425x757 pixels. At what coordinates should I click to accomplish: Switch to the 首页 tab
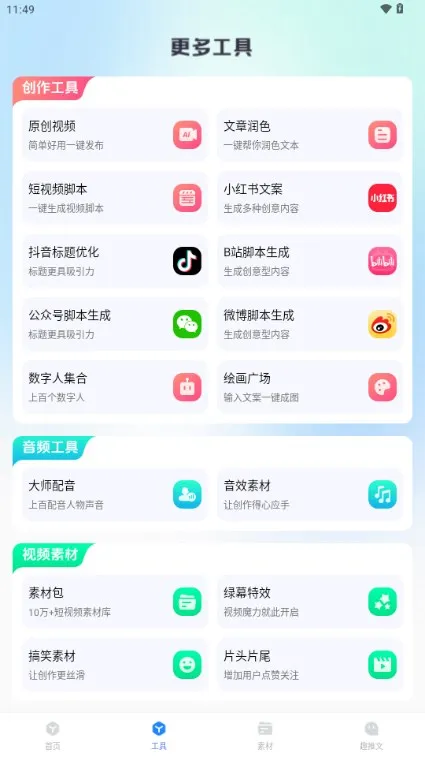tap(53, 735)
